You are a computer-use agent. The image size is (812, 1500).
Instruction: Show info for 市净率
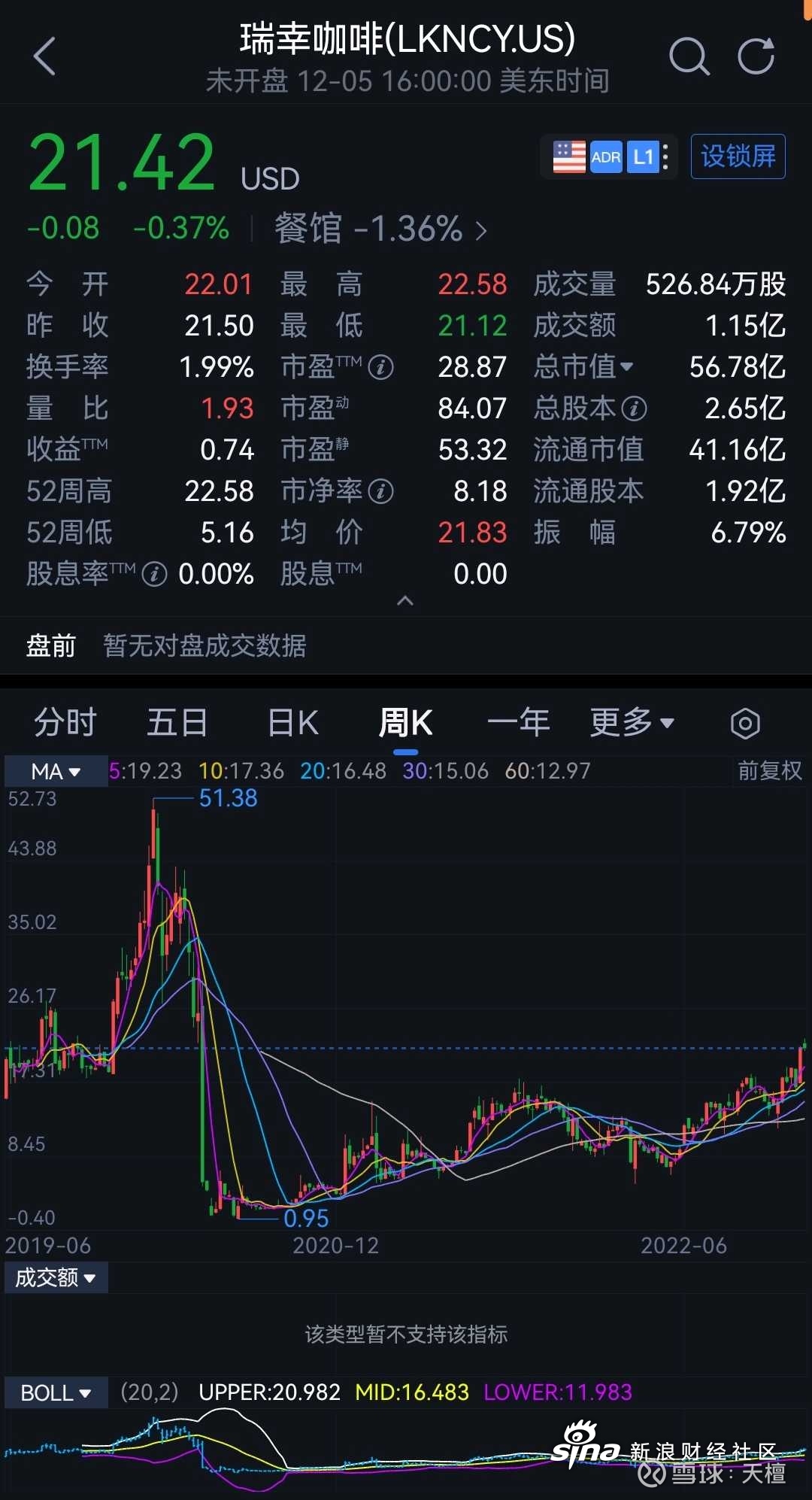tap(381, 491)
